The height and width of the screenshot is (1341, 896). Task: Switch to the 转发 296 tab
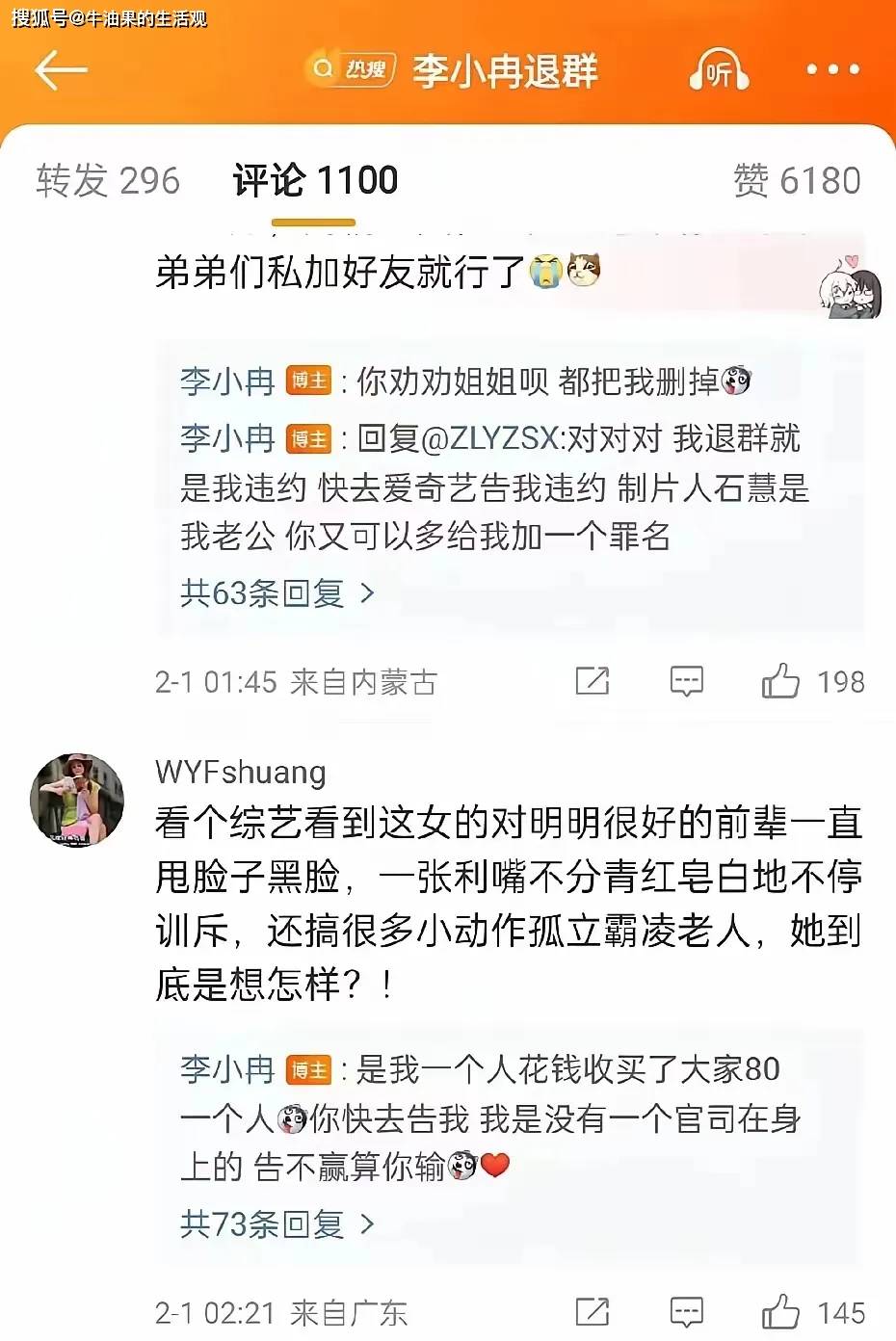(108, 180)
